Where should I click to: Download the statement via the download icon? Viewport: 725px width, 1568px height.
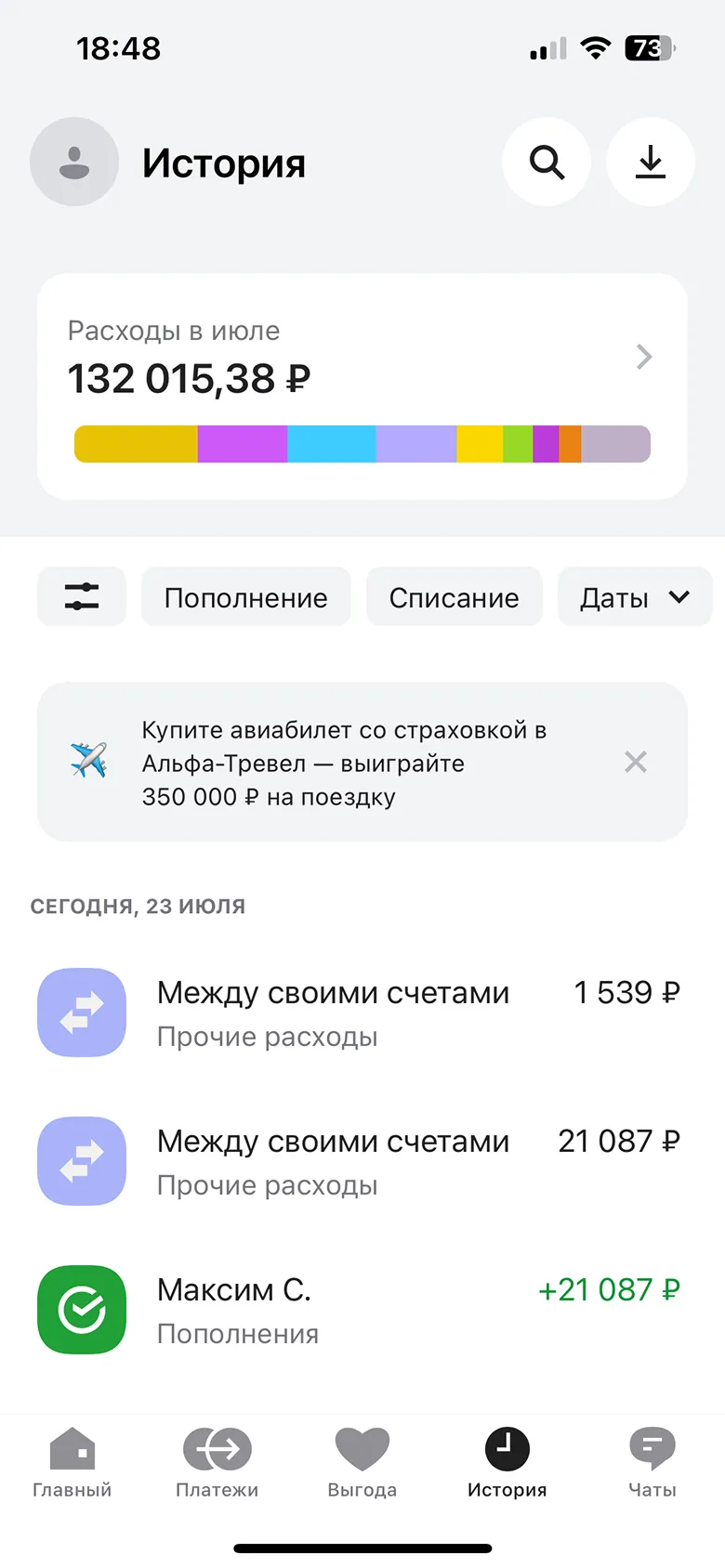coord(651,162)
